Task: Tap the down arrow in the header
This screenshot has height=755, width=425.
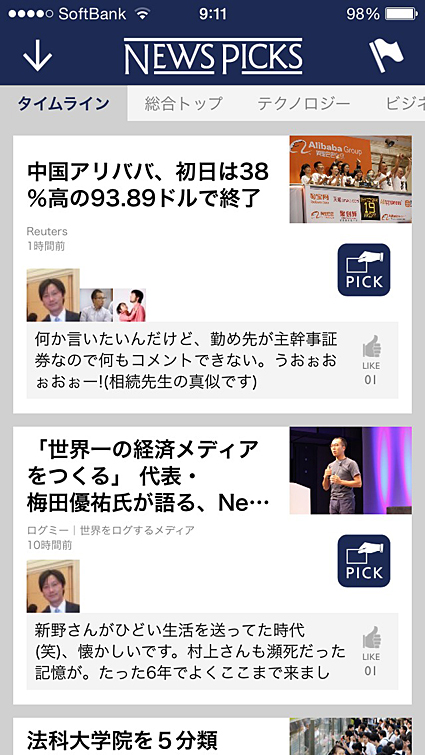Action: (37, 58)
